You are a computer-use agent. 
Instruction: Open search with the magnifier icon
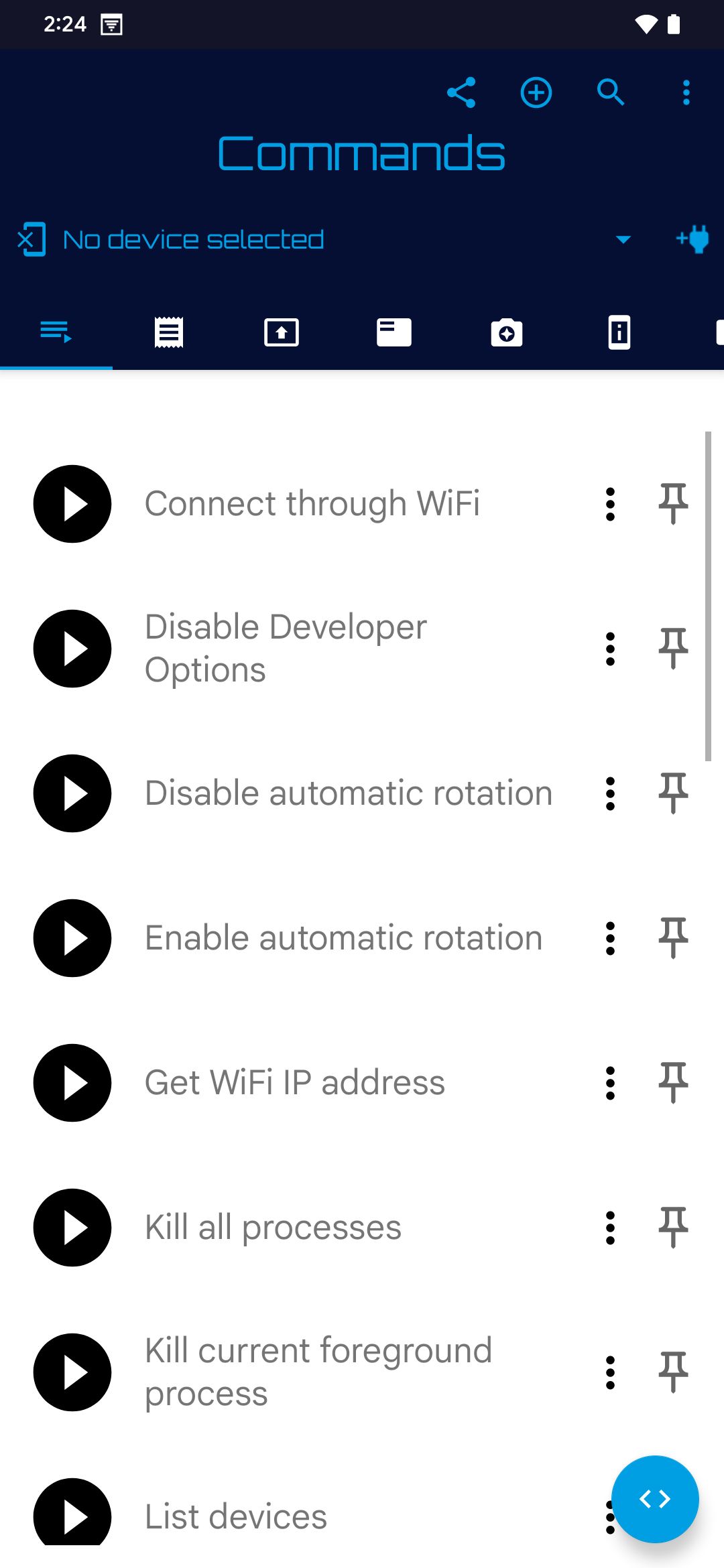[x=610, y=92]
